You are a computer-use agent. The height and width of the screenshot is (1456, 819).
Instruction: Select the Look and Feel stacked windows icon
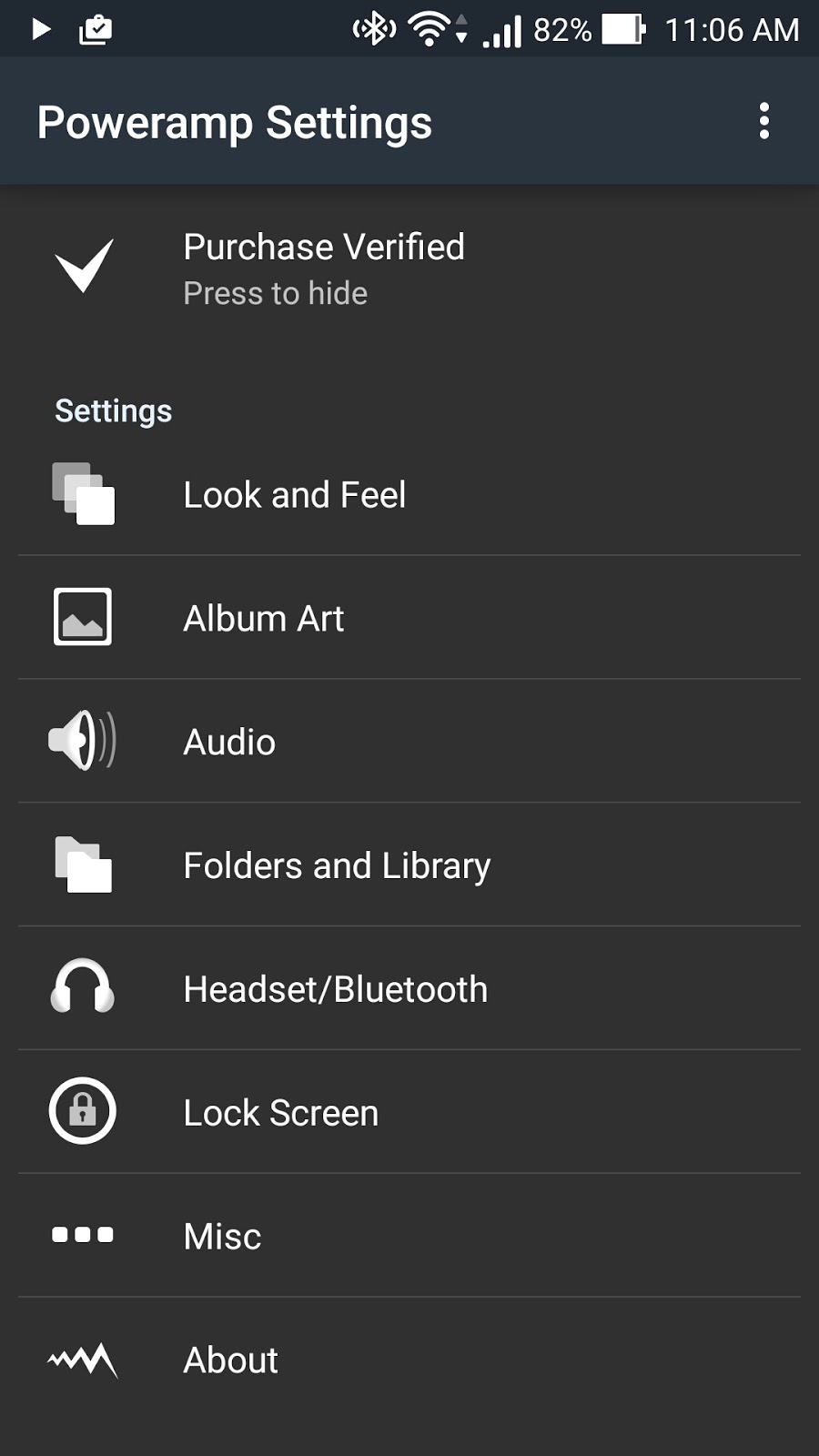(82, 496)
